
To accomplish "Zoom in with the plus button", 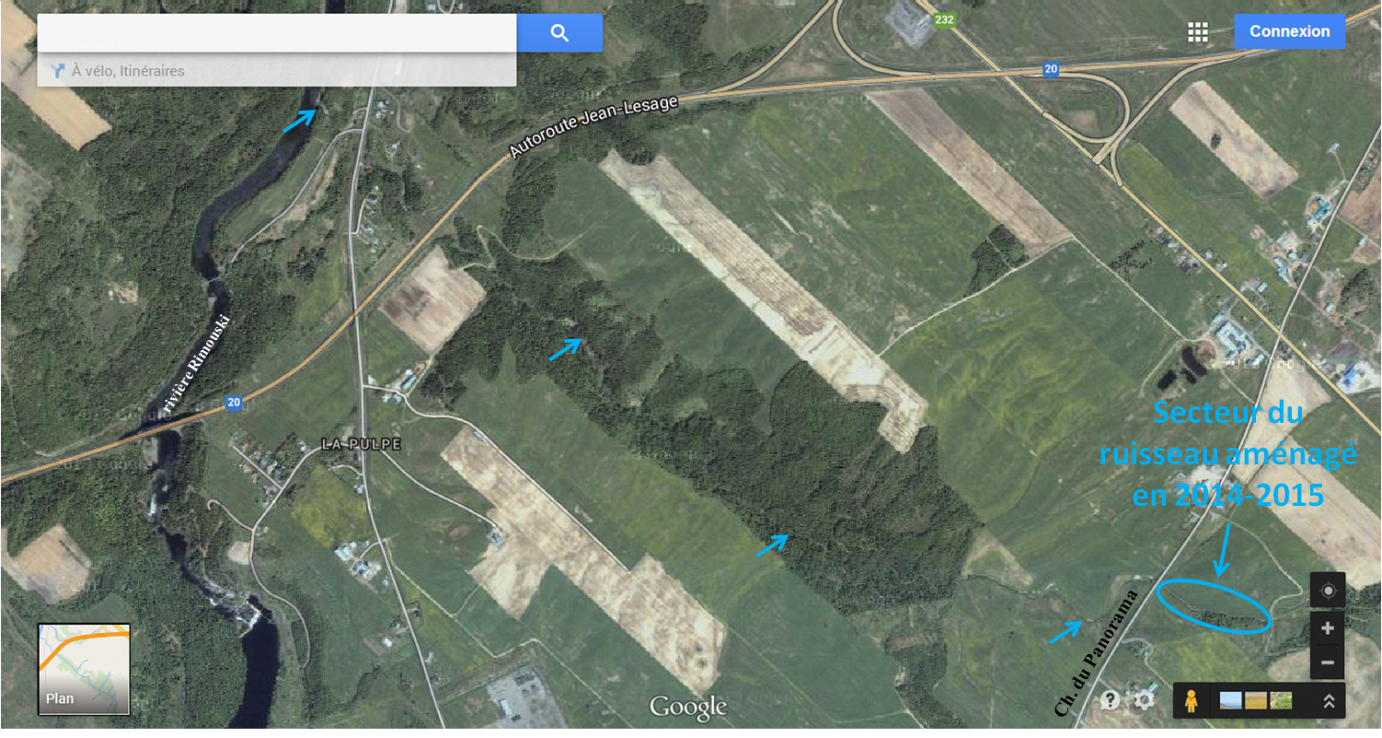I will (x=1327, y=628).
